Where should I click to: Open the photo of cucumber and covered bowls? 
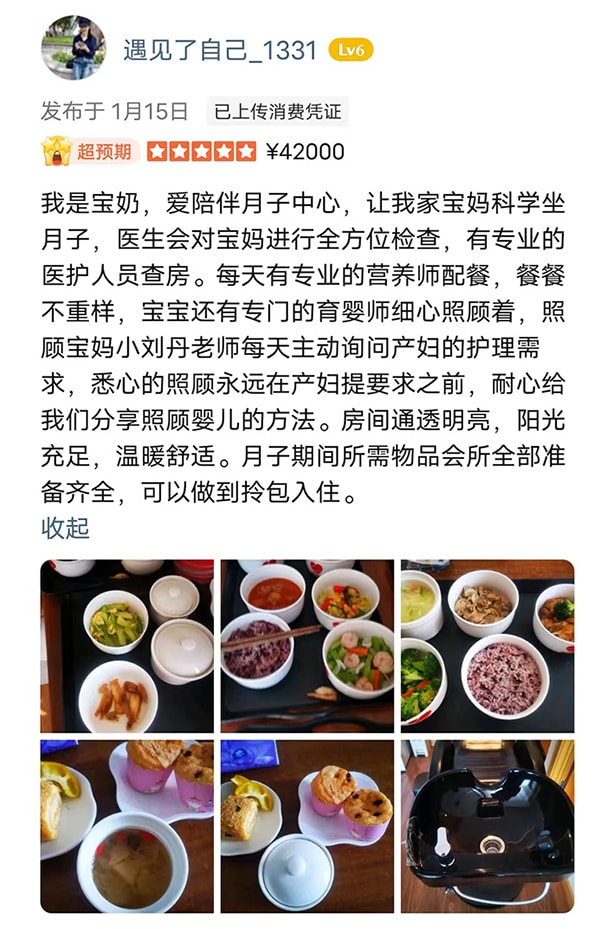pos(127,646)
